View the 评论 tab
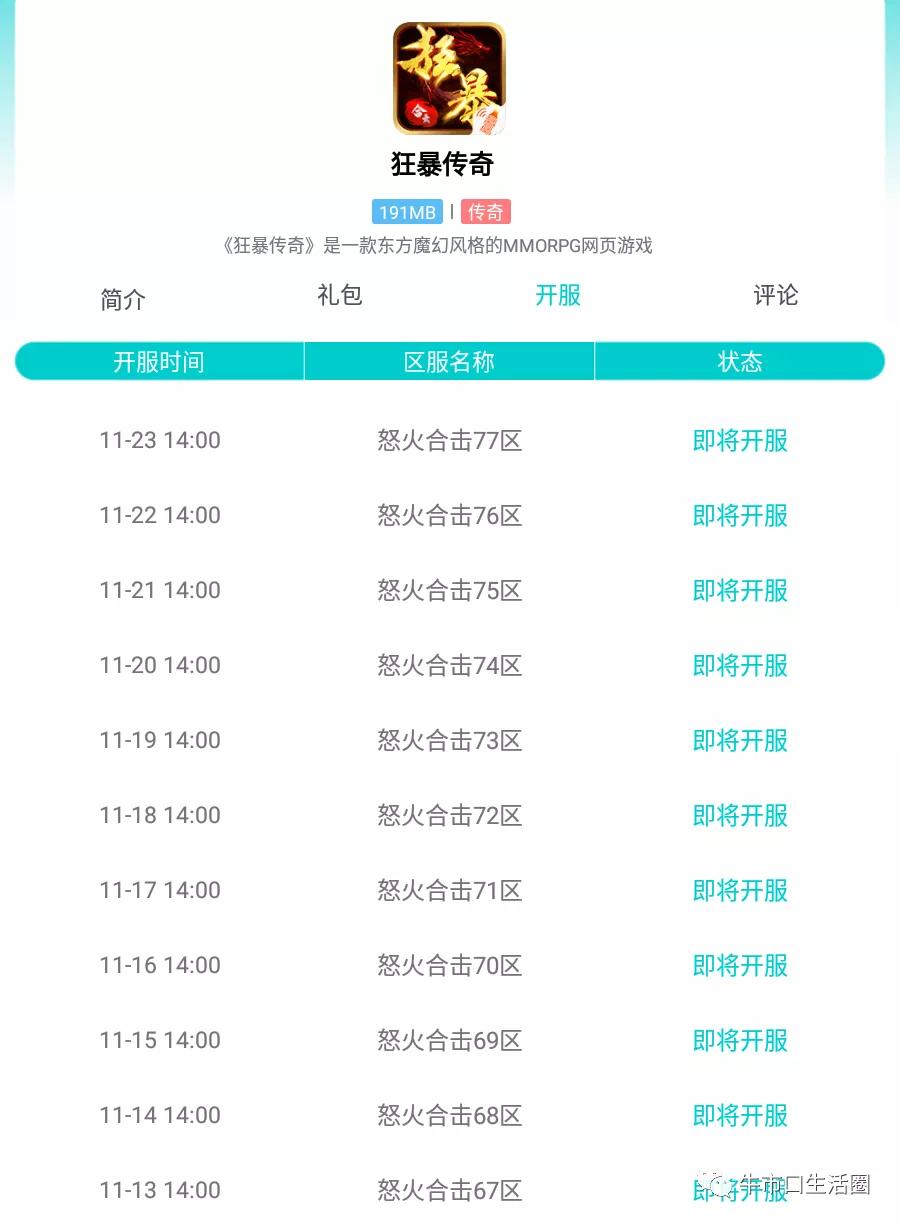 pos(775,295)
